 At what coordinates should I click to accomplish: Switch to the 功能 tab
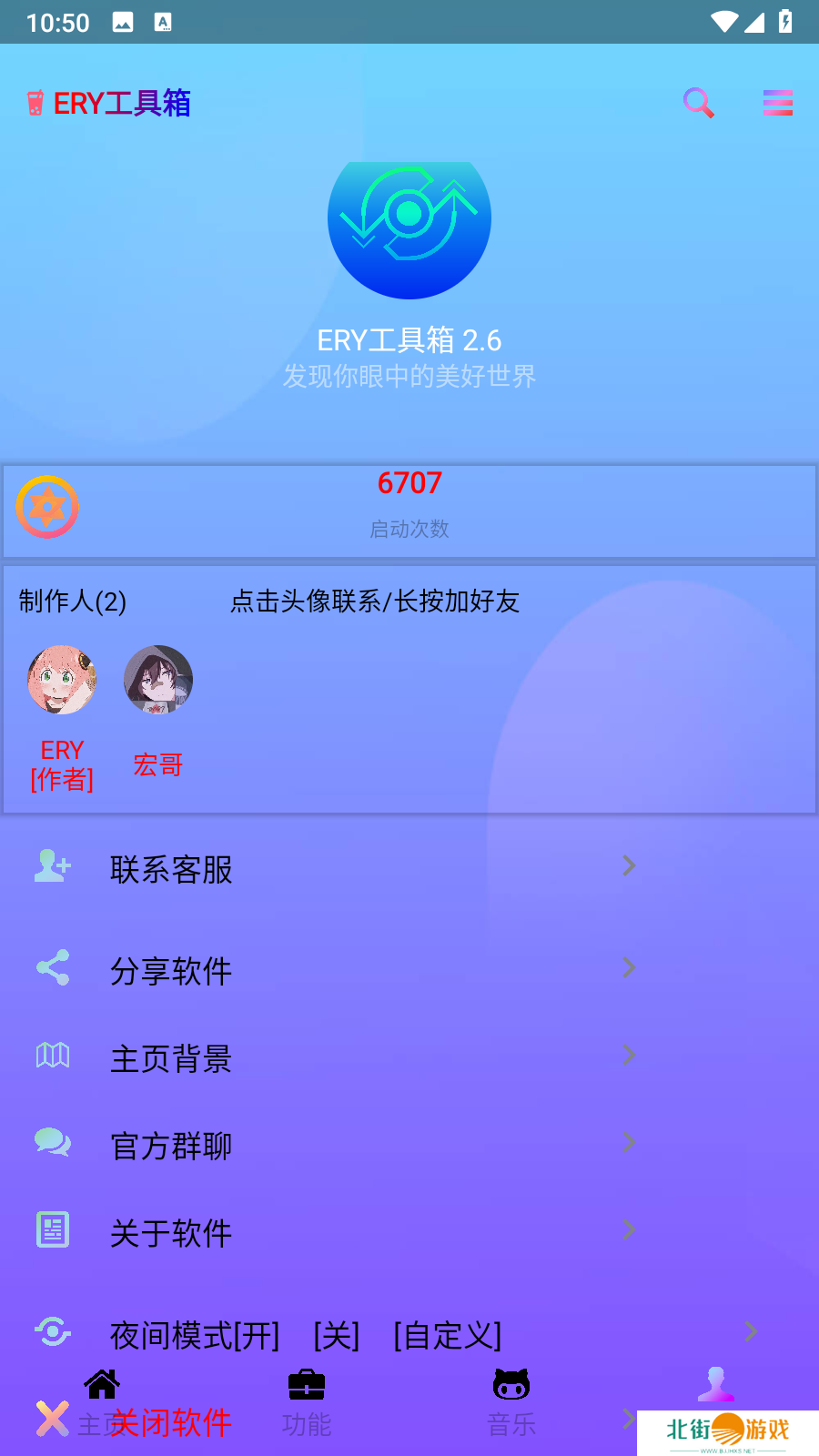(307, 1402)
